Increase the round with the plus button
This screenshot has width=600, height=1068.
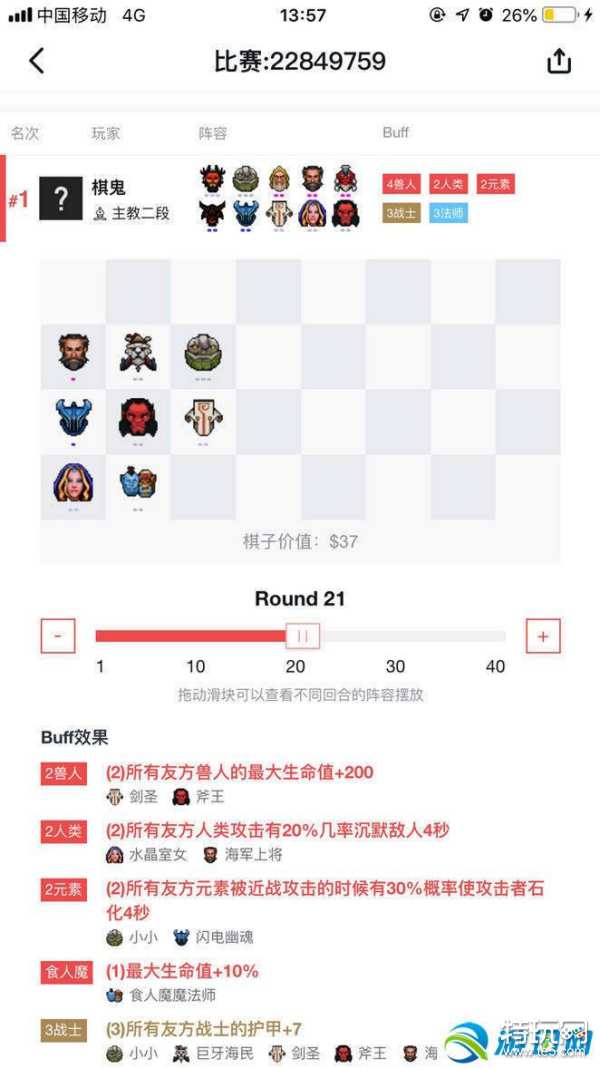click(x=542, y=636)
